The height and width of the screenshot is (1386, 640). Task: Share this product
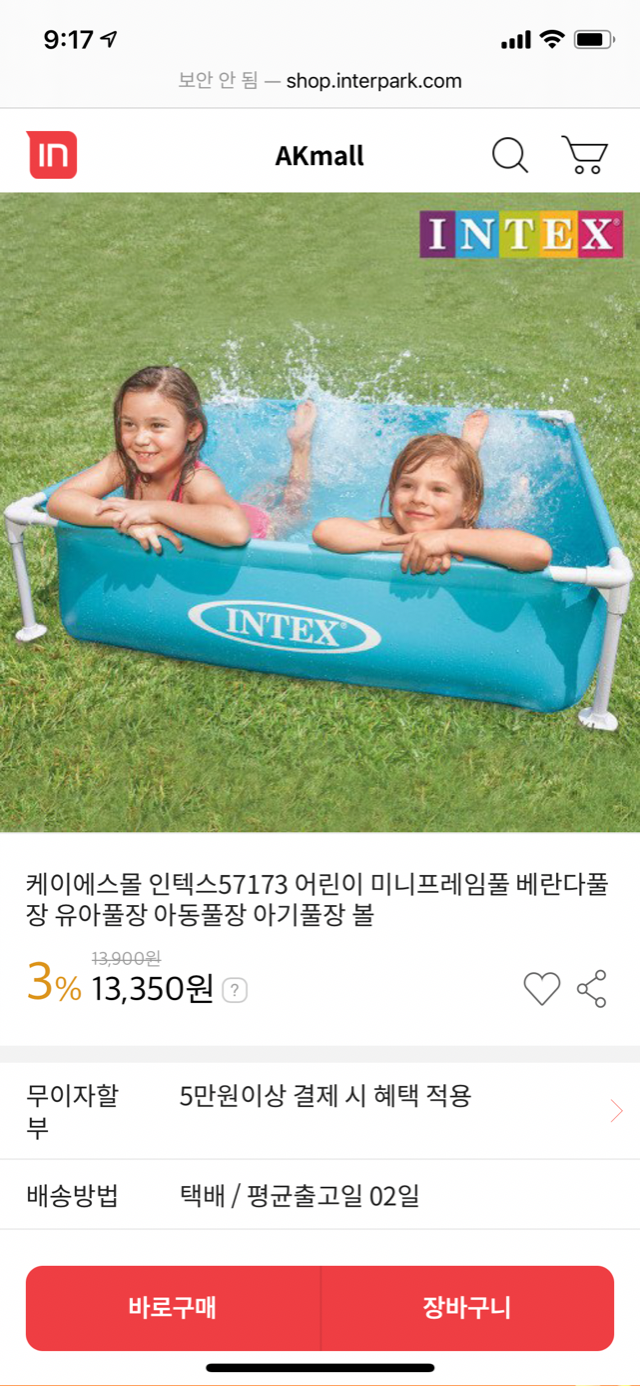(x=592, y=989)
